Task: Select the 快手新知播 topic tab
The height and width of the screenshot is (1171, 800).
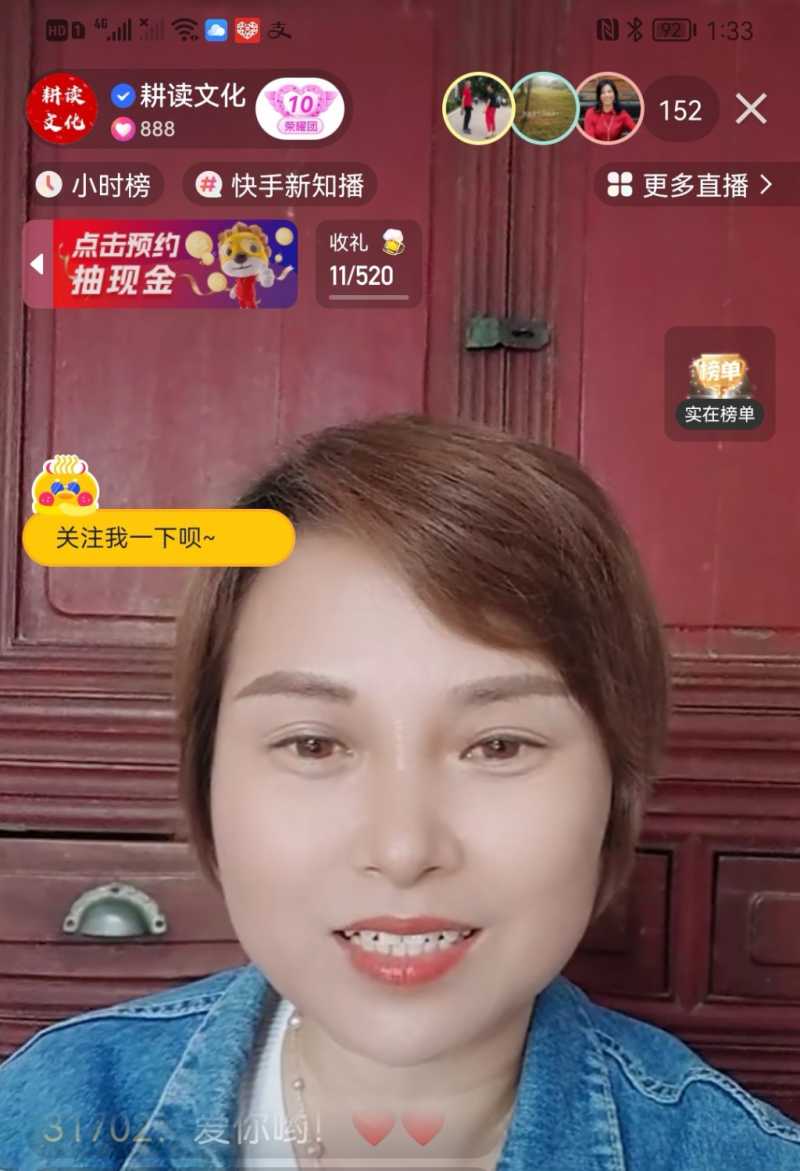Action: (281, 186)
